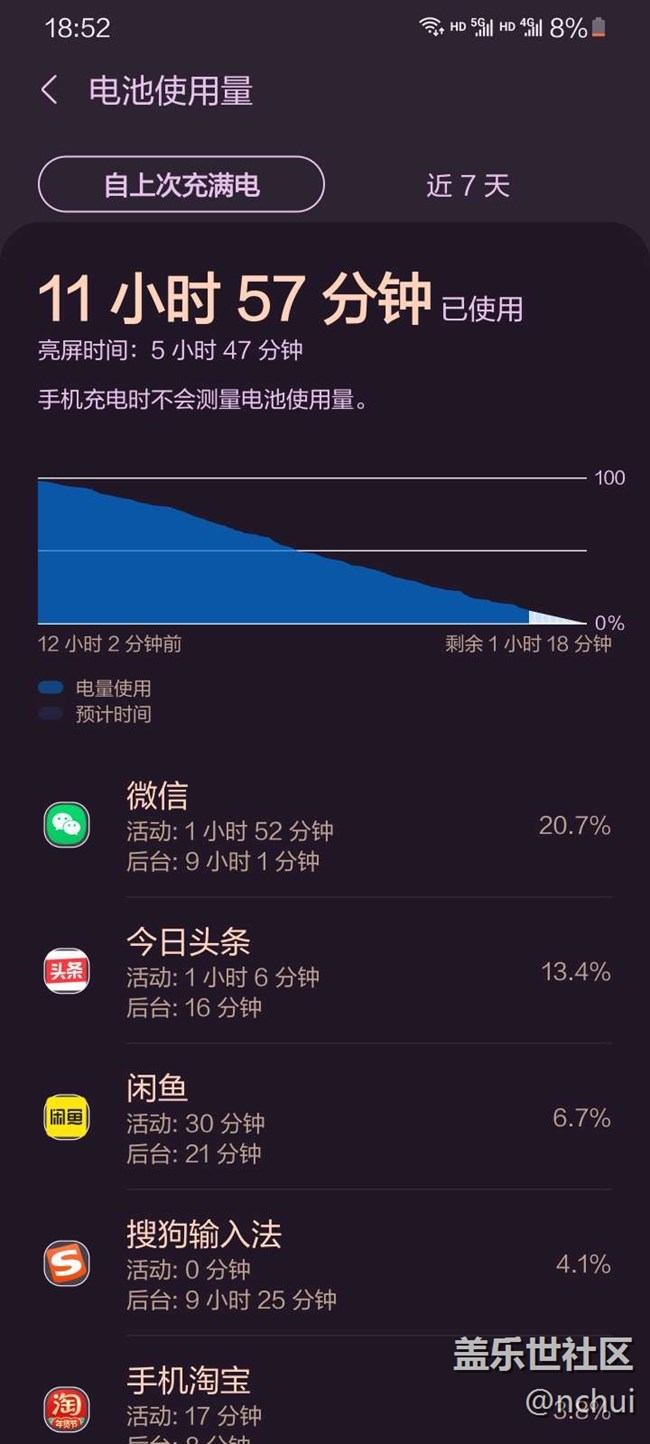
Task: Open 搜狗输入法 battery usage details
Action: point(325,1264)
